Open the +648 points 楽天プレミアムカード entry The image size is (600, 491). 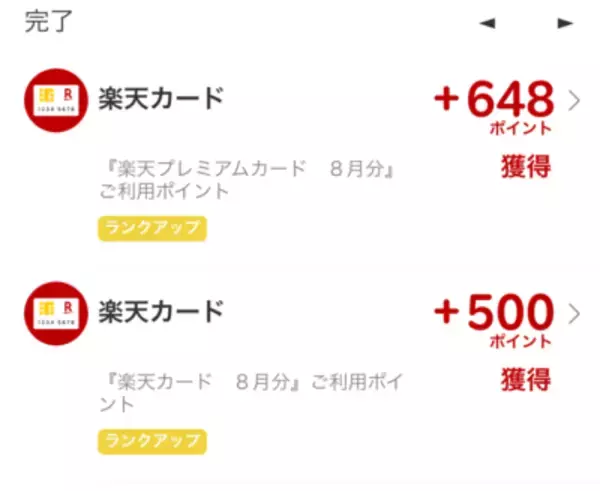[573, 99]
